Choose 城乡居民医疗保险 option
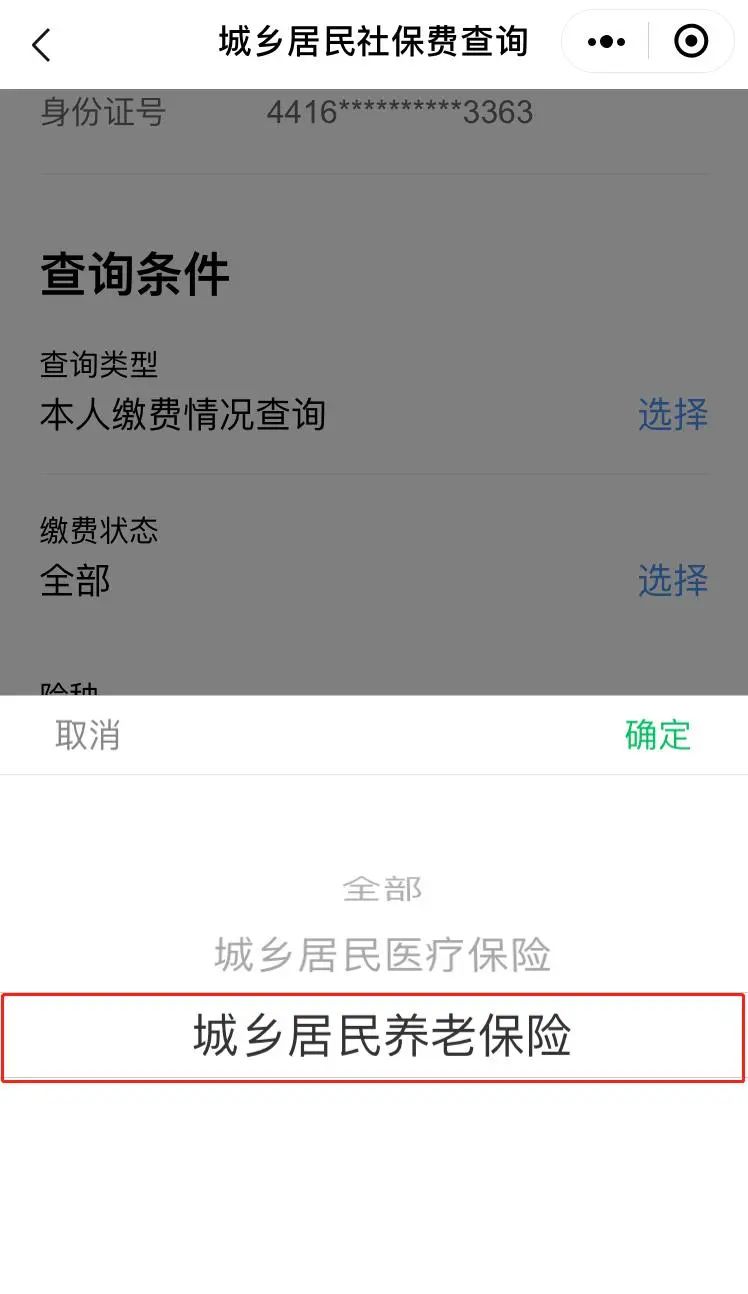The height and width of the screenshot is (1294, 748). [x=382, y=955]
